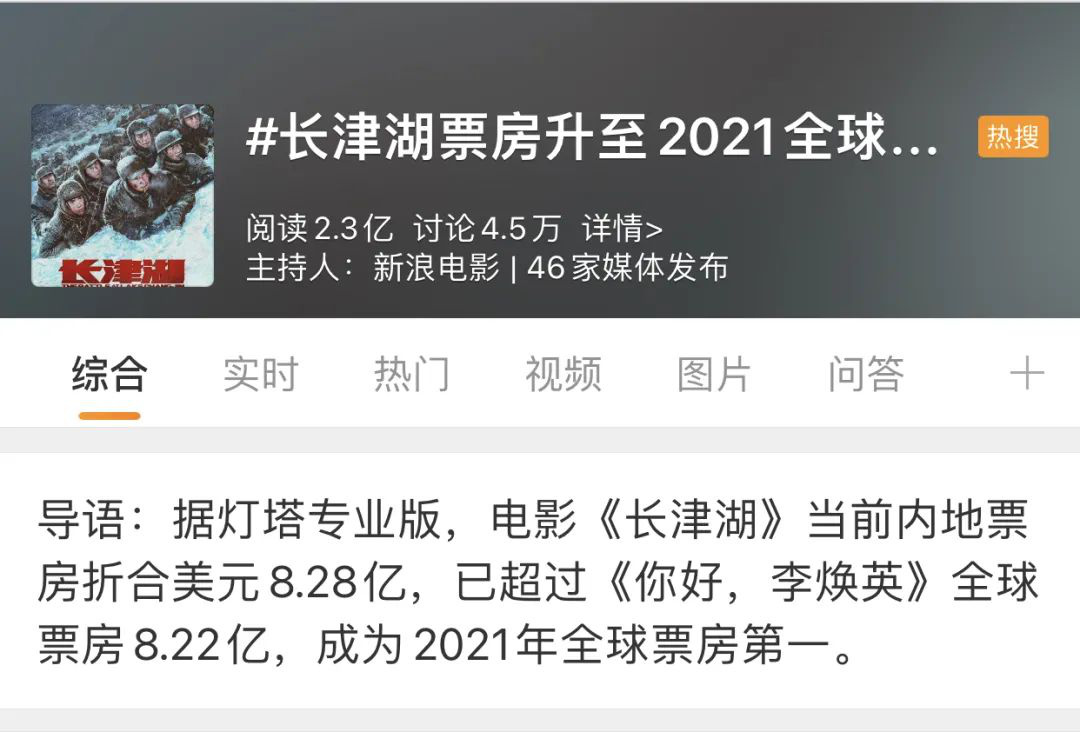The width and height of the screenshot is (1080, 732).
Task: Open 详情> topic details link
Action: (622, 229)
